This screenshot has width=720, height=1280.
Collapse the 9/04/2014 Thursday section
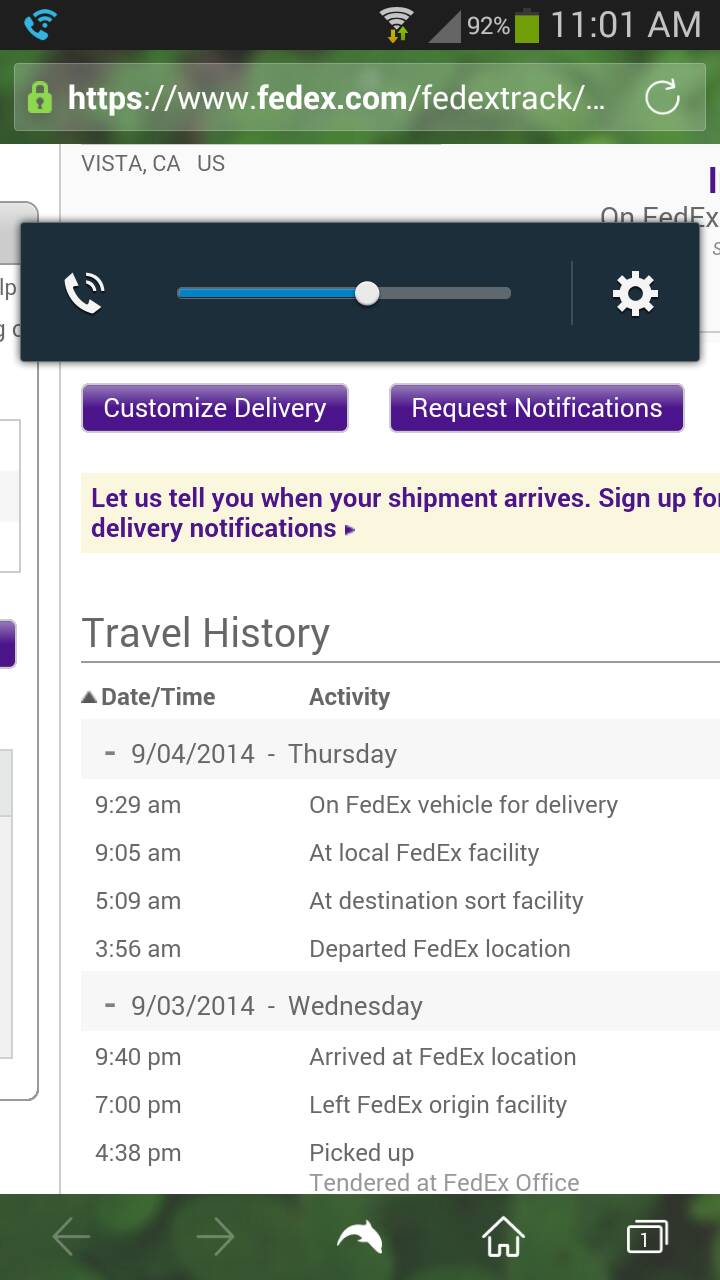coord(111,753)
